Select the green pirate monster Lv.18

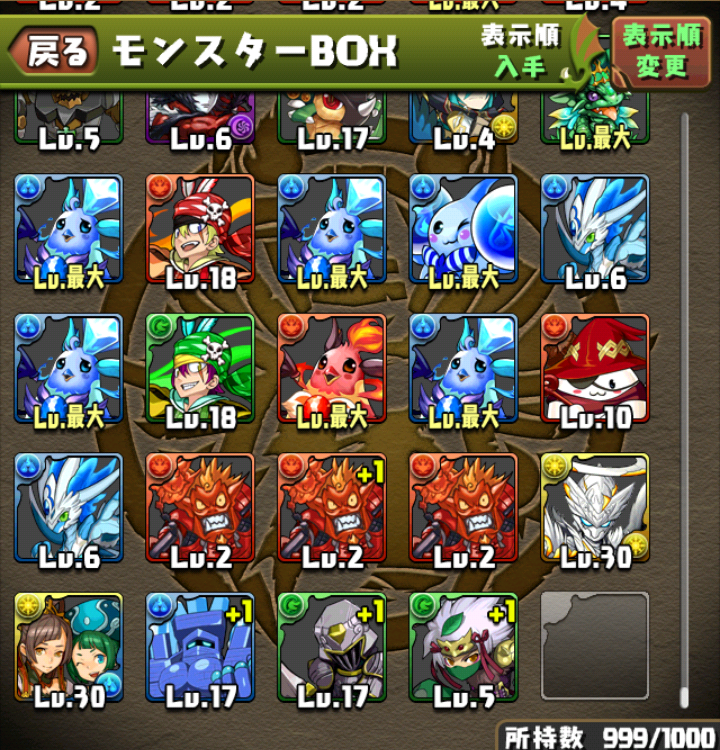(x=199, y=369)
